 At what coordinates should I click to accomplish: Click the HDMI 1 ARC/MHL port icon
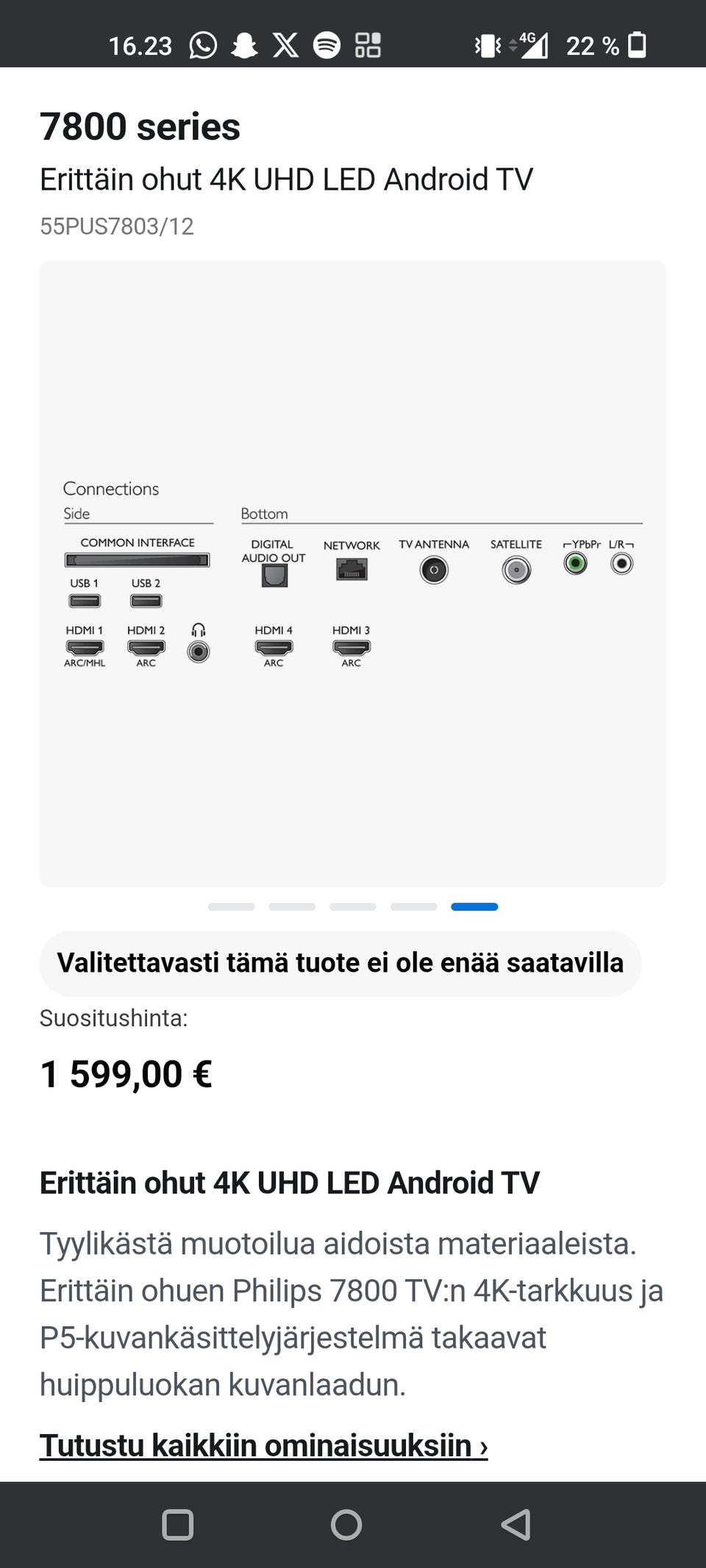[84, 647]
